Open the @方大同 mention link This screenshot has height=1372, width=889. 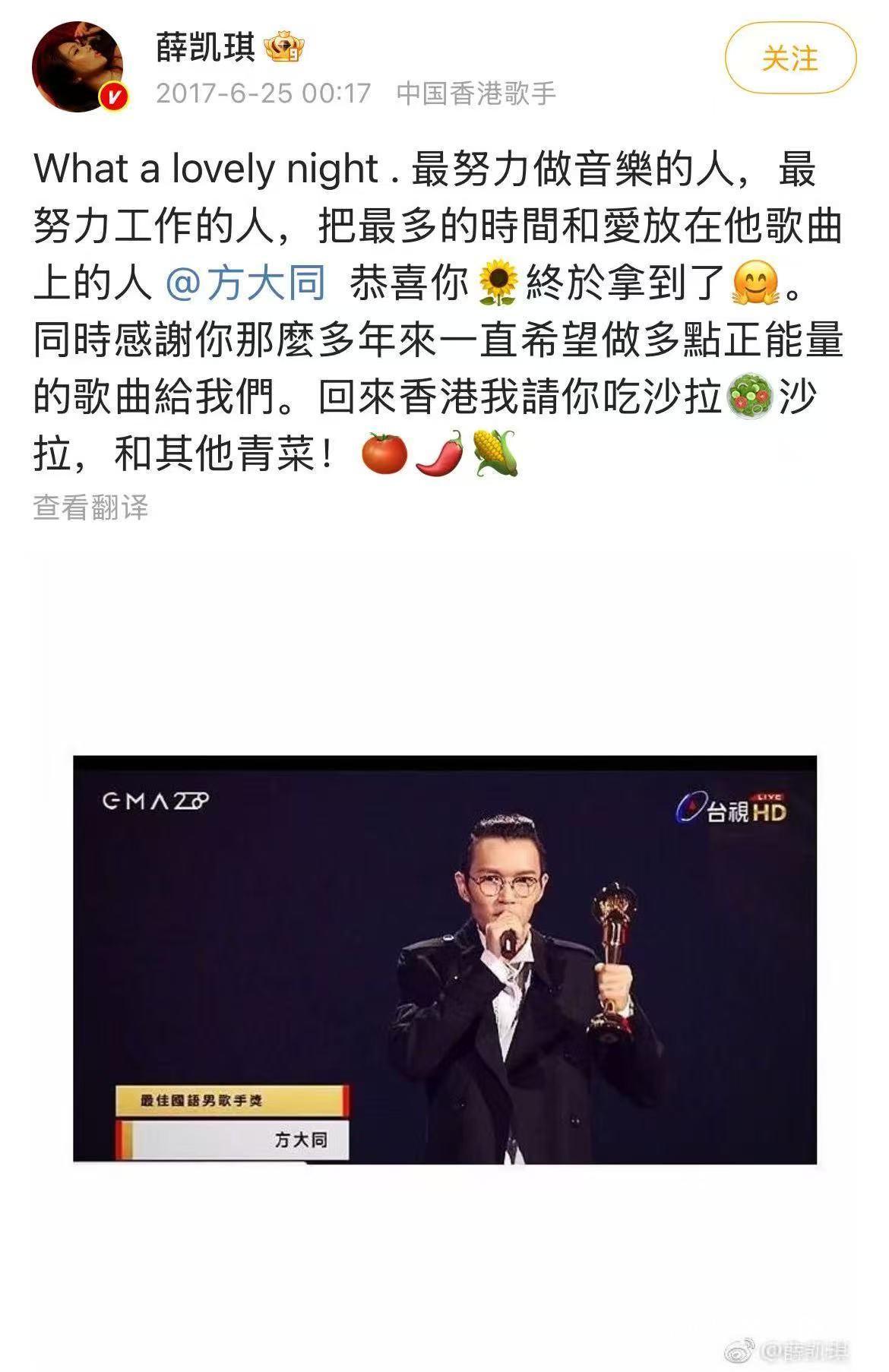(246, 283)
